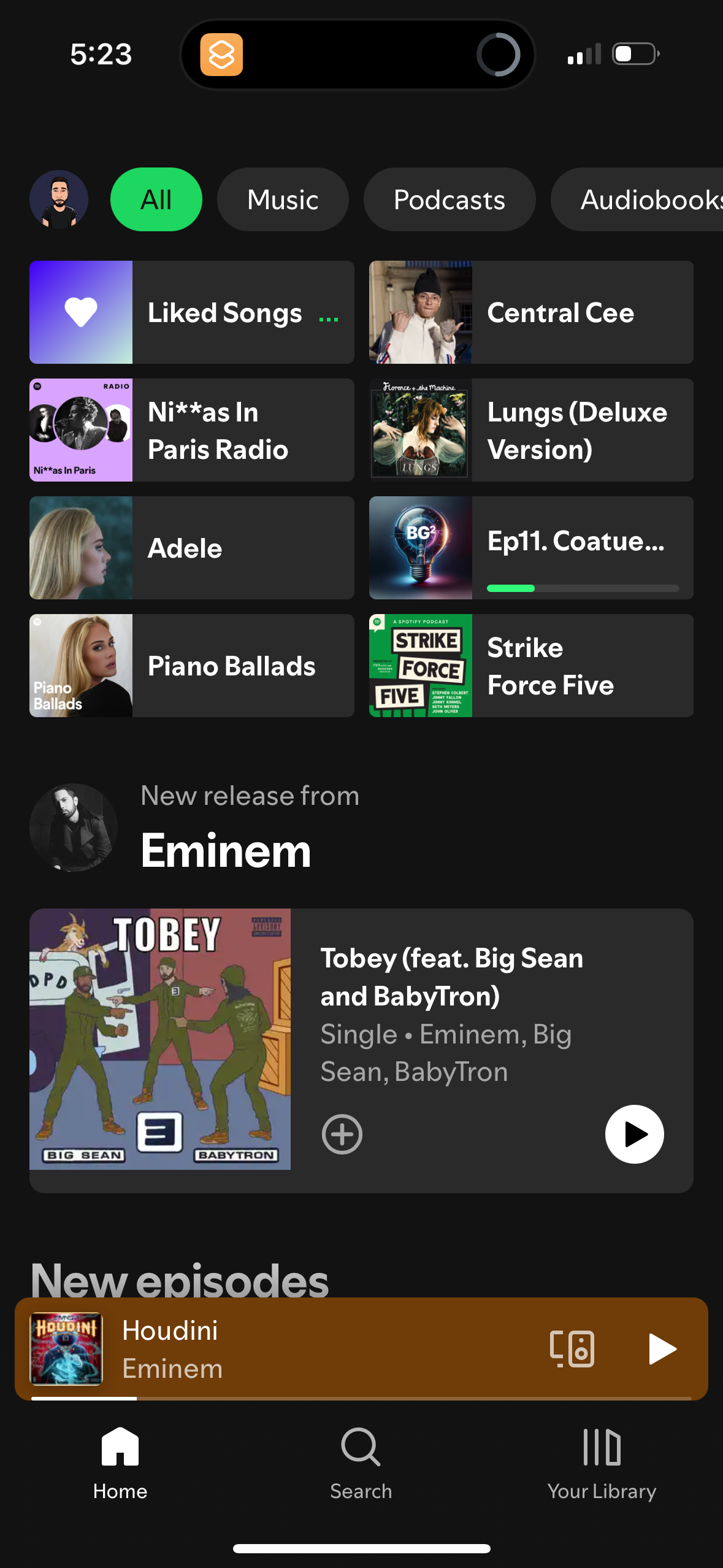This screenshot has height=1568, width=723.
Task: Switch off the All filter chip
Action: click(156, 199)
